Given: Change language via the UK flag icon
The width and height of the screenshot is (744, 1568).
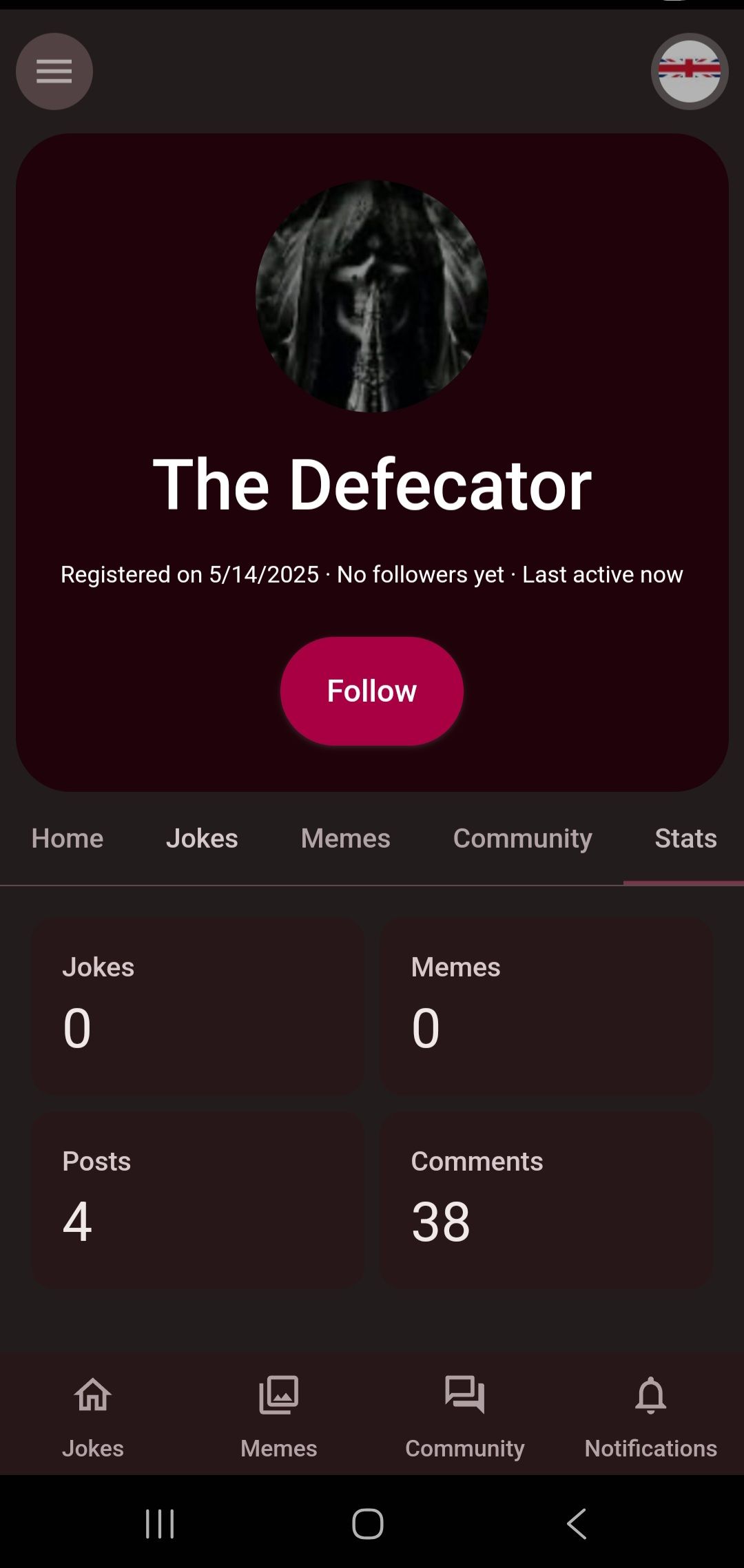Looking at the screenshot, I should (689, 72).
